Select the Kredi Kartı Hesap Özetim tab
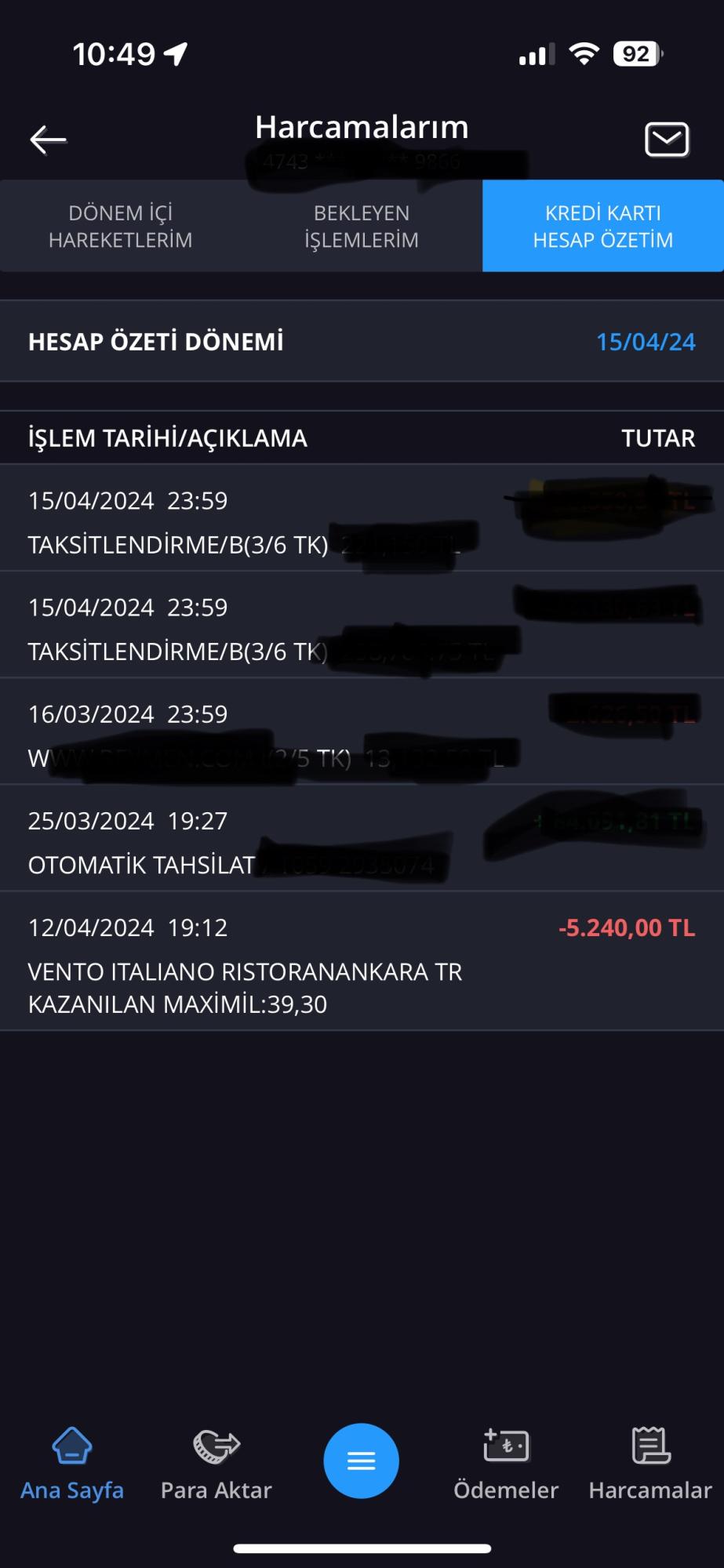The height and width of the screenshot is (1568, 724). tap(603, 225)
